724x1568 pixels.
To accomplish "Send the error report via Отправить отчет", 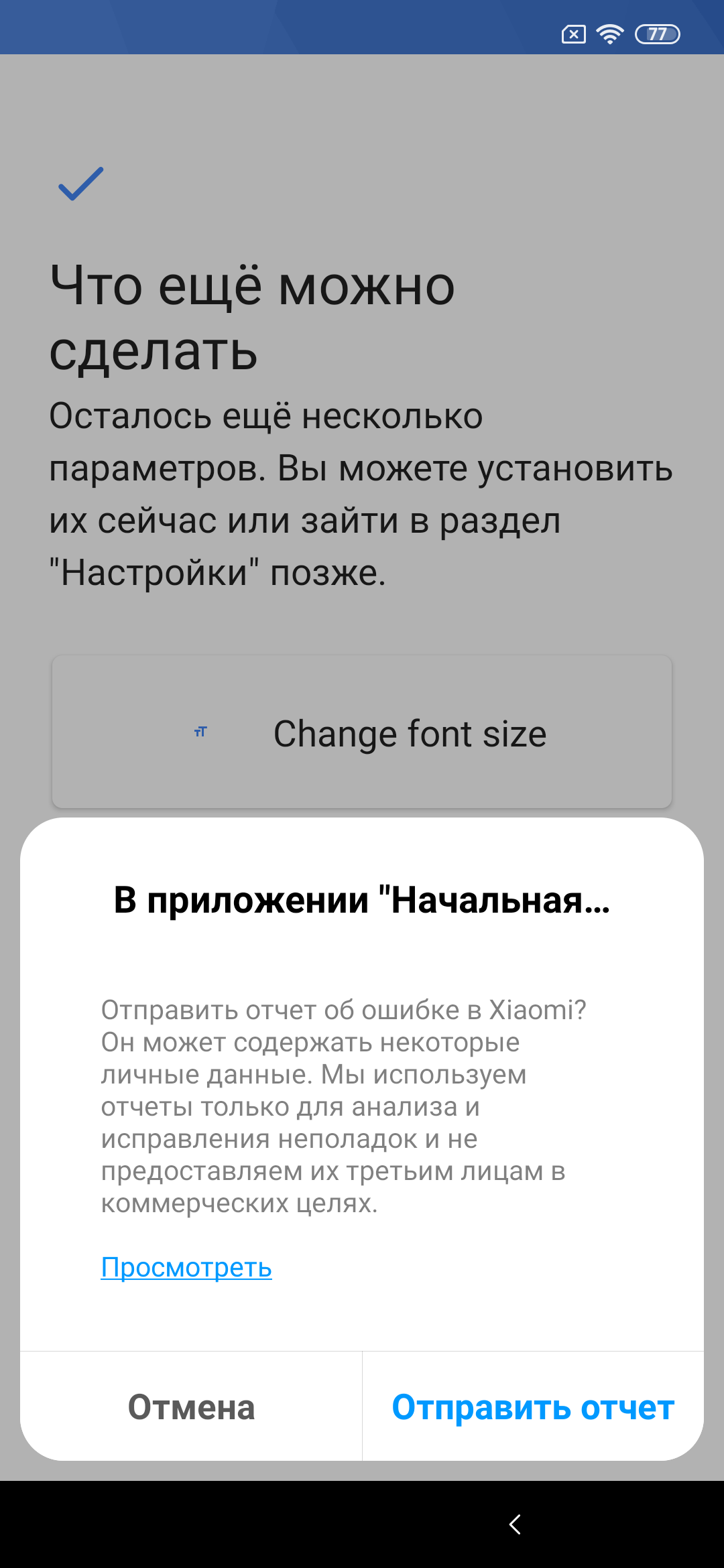I will 533,1407.
